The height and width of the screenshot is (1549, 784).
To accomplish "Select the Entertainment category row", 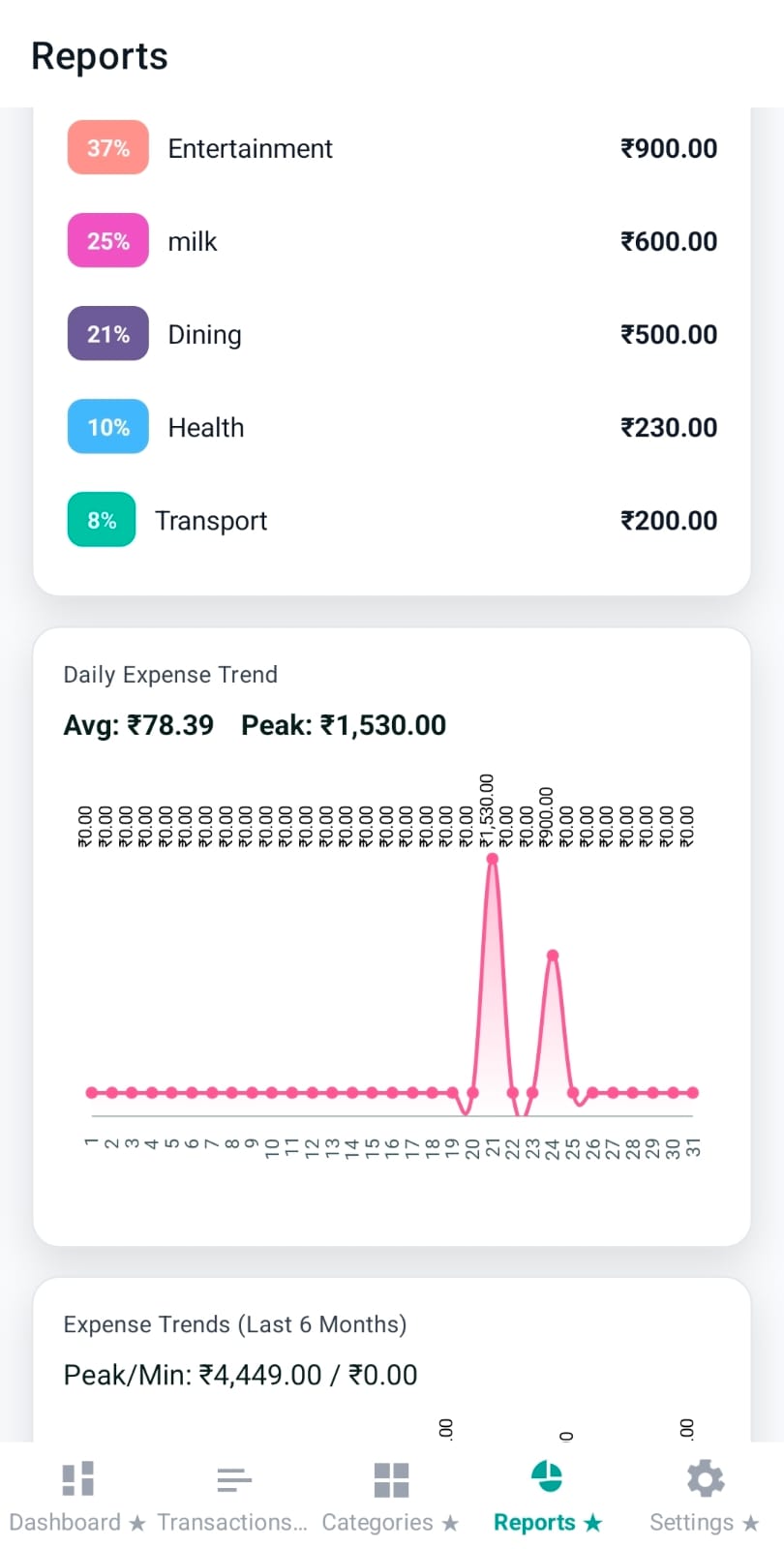I will (250, 147).
